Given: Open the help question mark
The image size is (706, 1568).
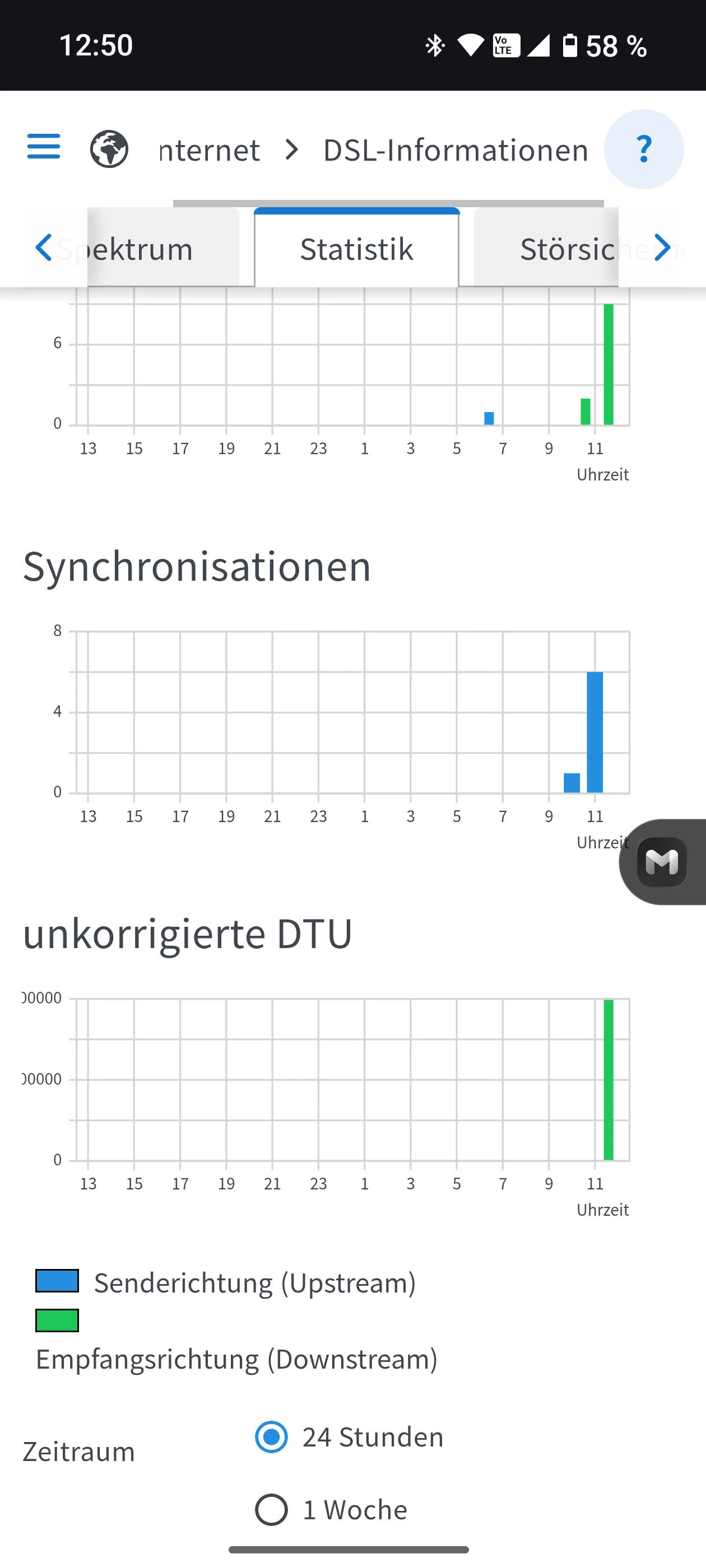Looking at the screenshot, I should click(x=643, y=149).
